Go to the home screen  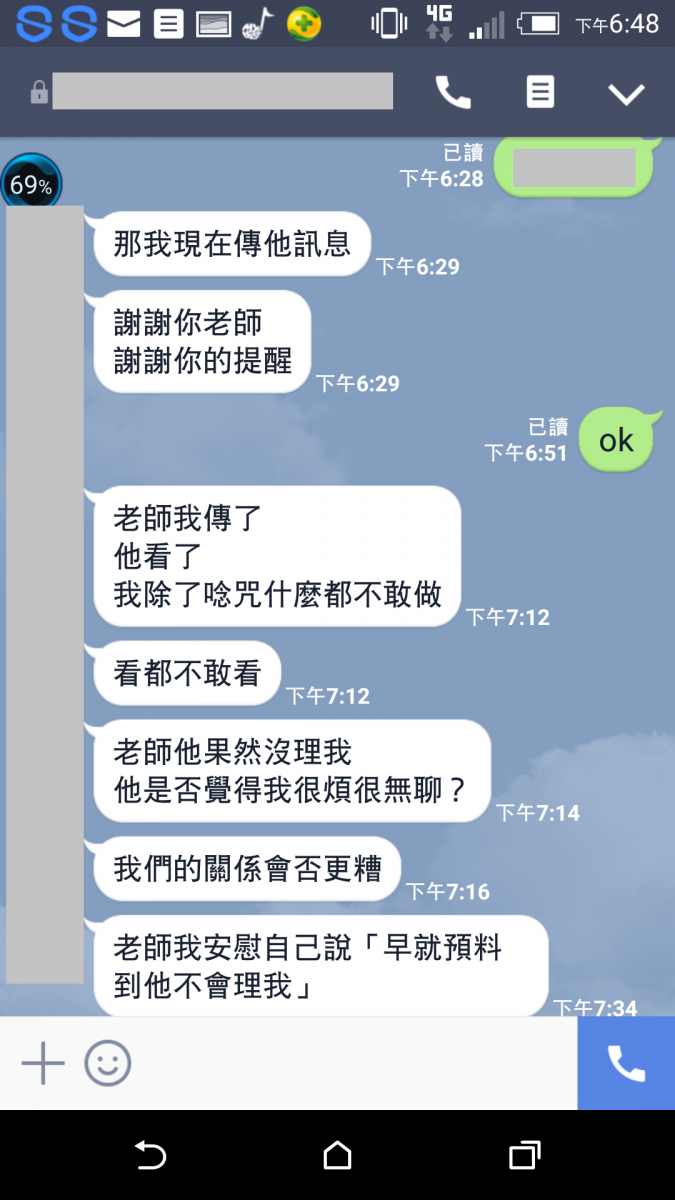[338, 1156]
